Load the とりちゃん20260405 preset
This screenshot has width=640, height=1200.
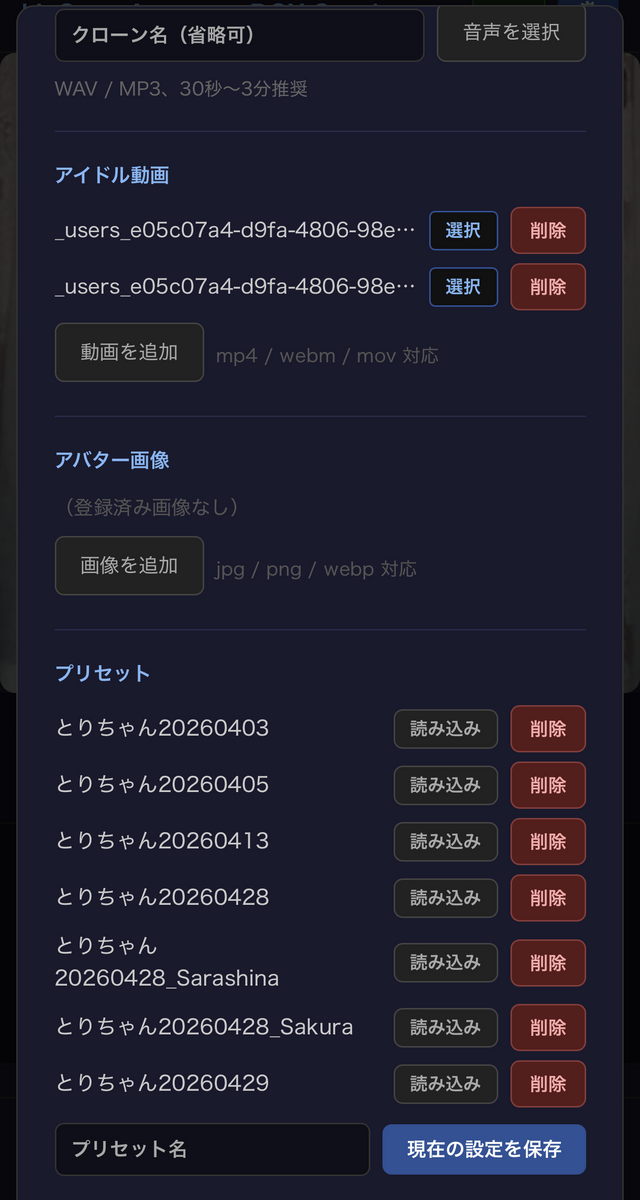click(x=445, y=785)
